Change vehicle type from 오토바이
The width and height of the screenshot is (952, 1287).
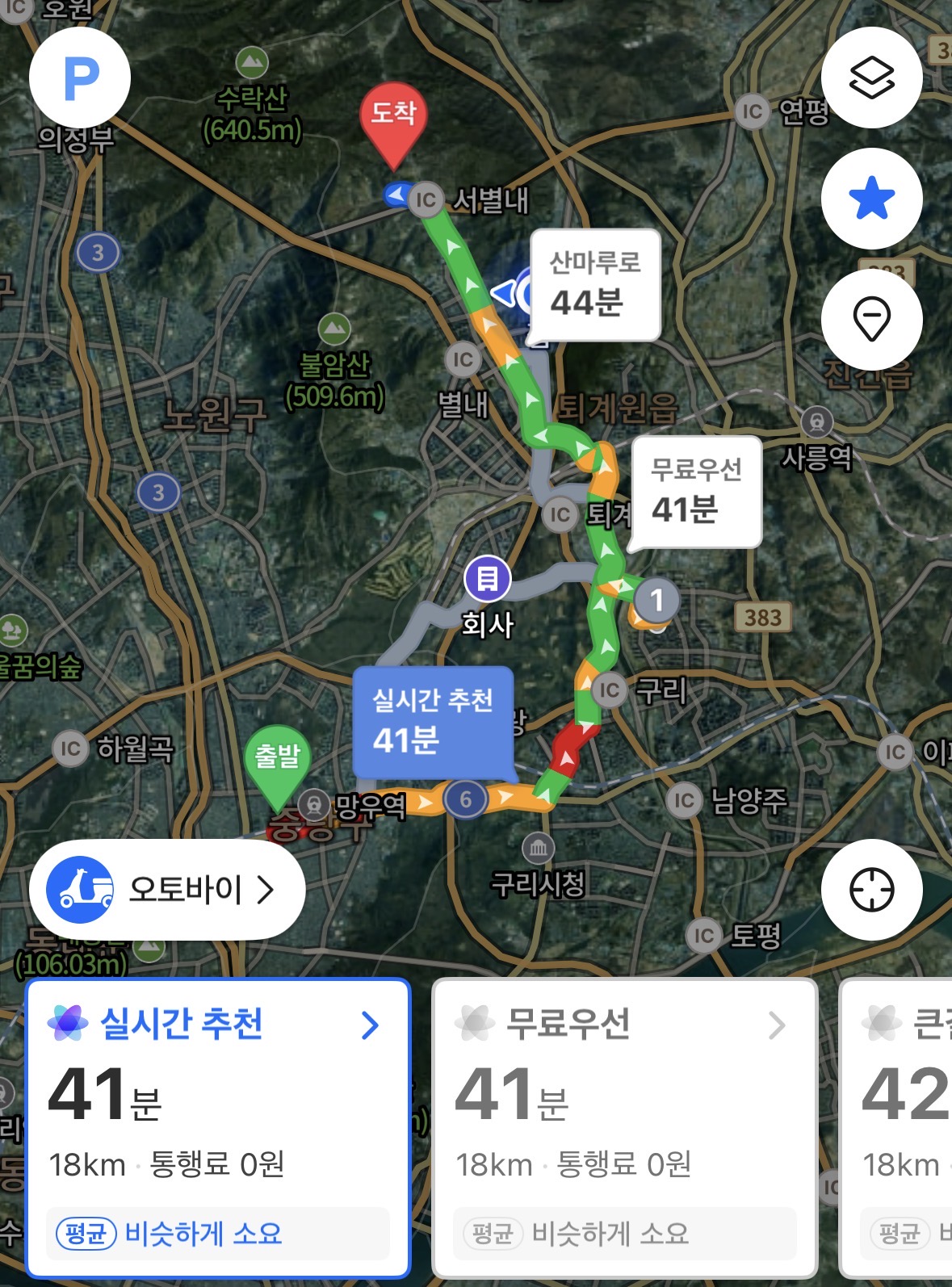pos(167,890)
